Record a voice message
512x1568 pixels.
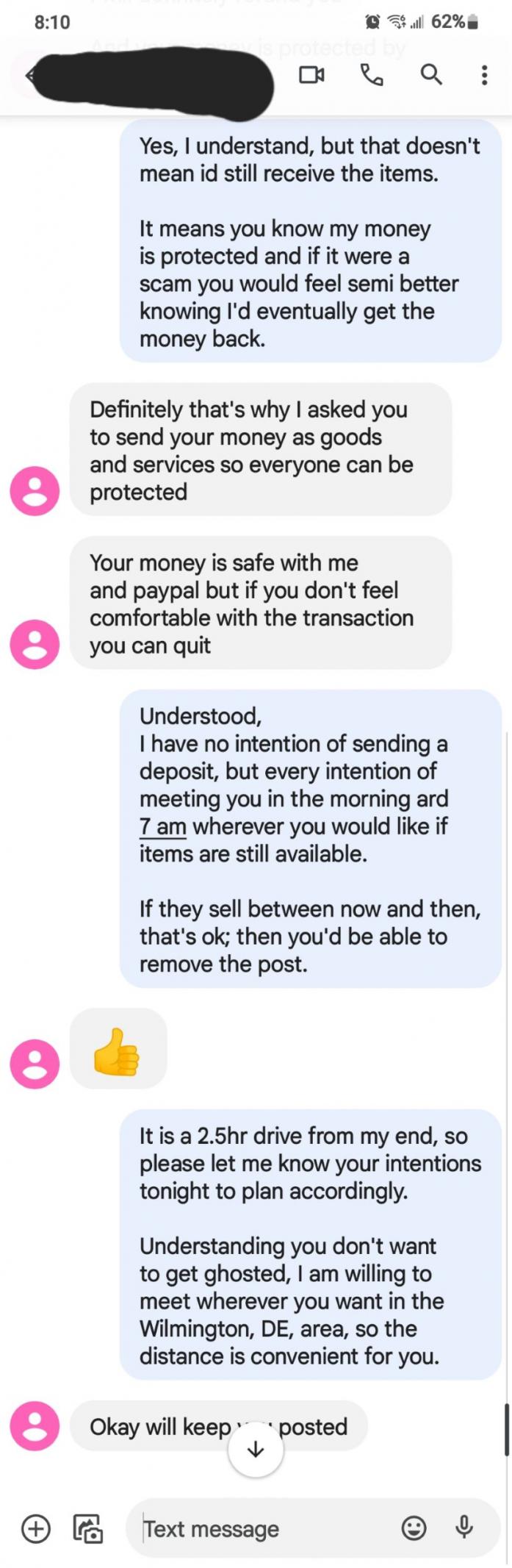[x=464, y=1528]
